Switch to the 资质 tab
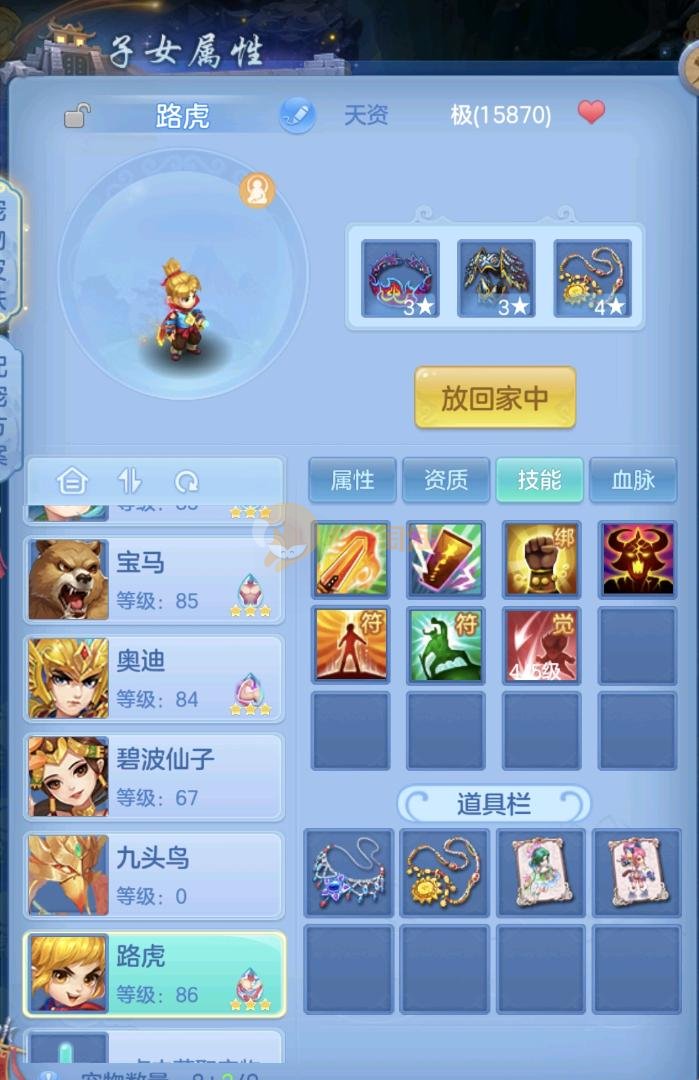Screen dimensions: 699x1080 pos(446,480)
